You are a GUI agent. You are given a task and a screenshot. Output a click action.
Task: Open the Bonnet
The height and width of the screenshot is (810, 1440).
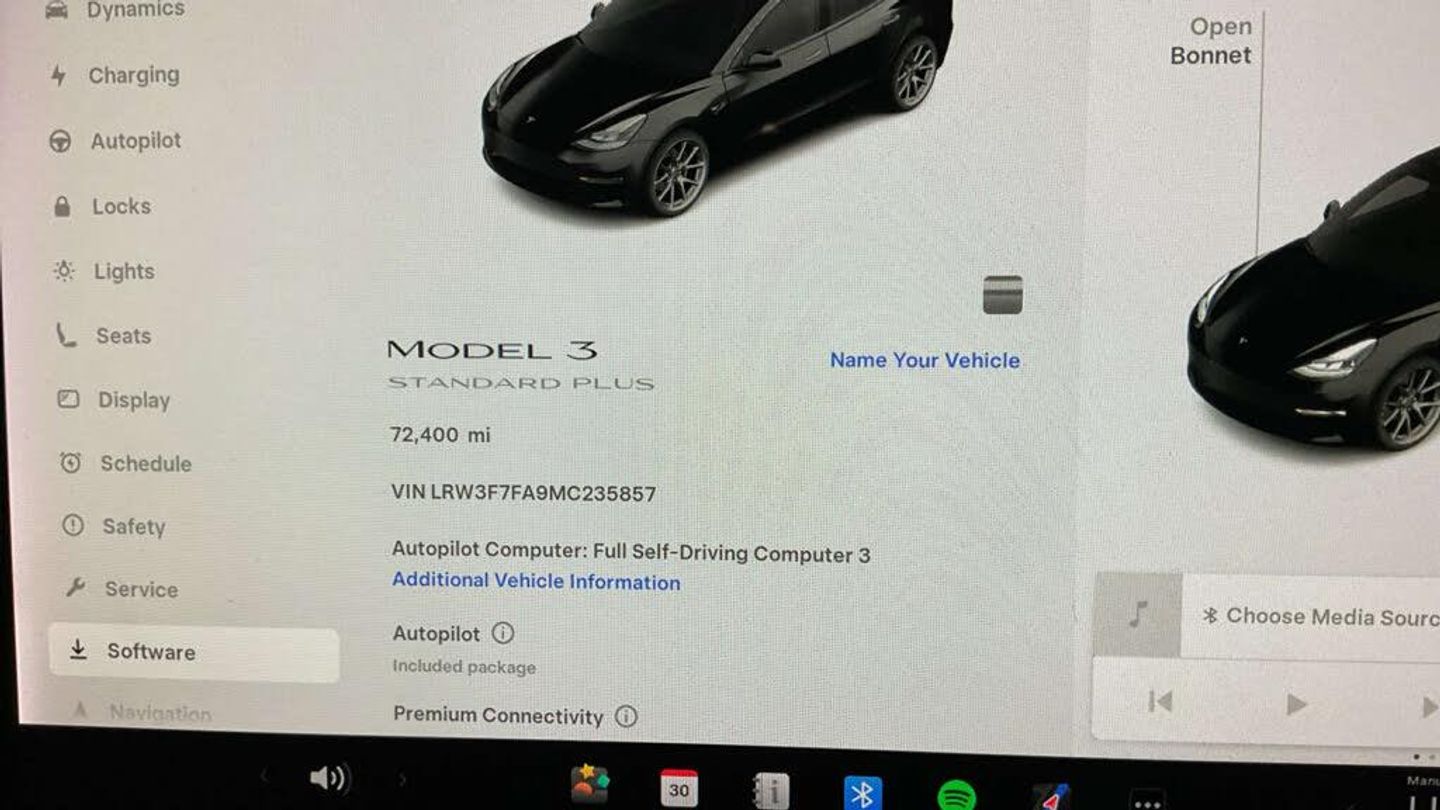(1210, 42)
